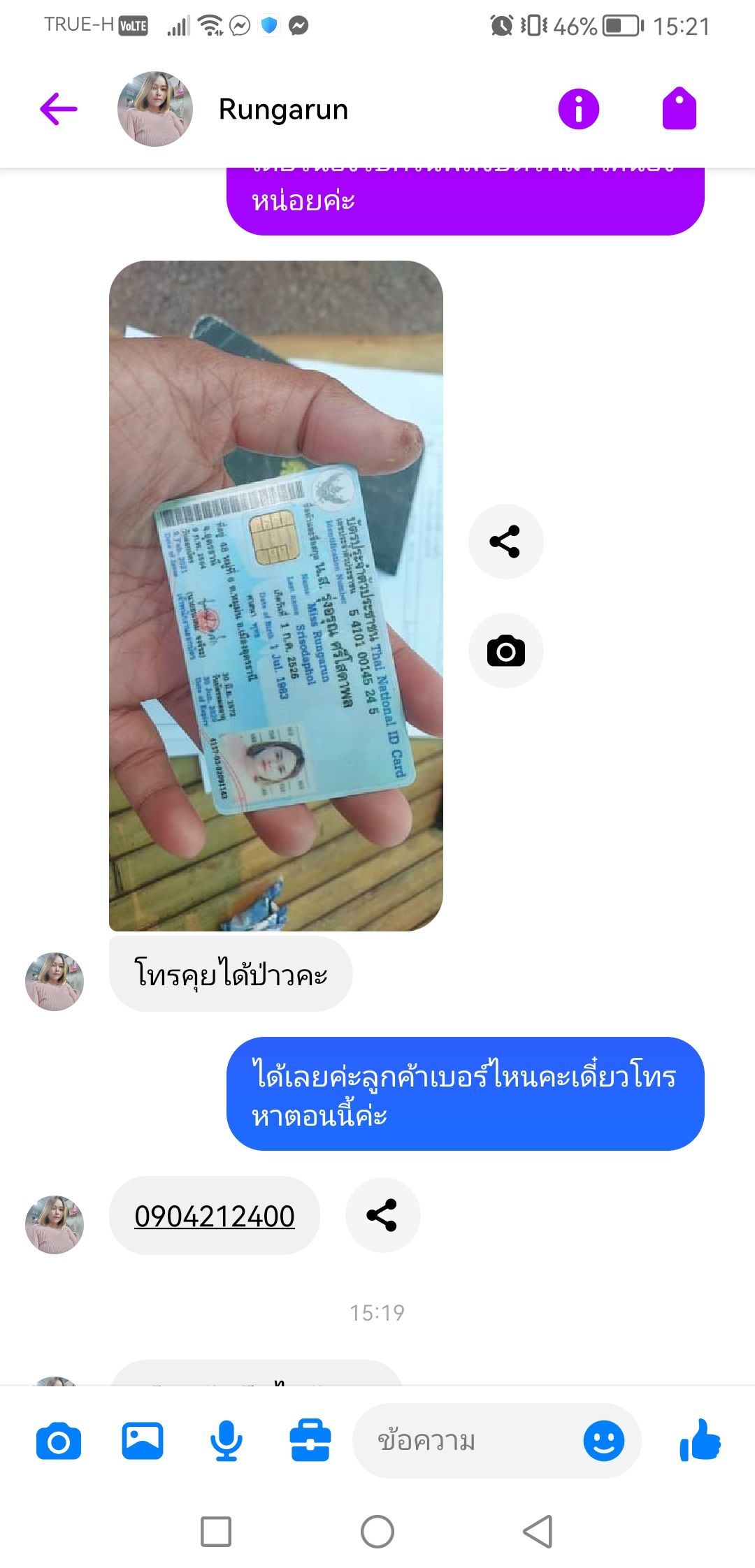Image resolution: width=755 pixels, height=1568 pixels.
Task: Share the ID card photo
Action: pos(505,542)
